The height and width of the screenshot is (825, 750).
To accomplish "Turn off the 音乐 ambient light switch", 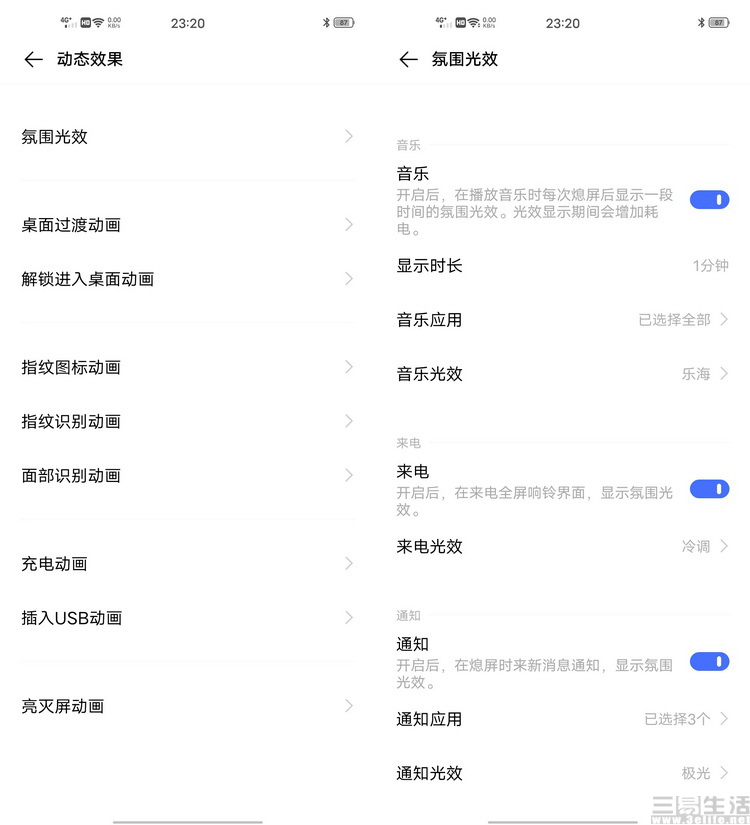I will (709, 200).
